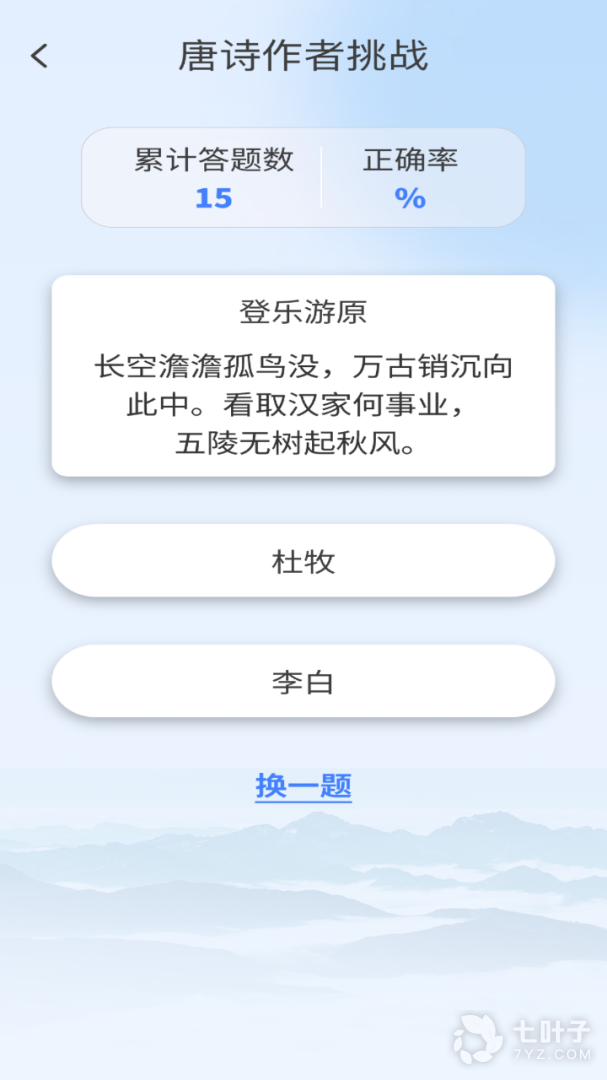This screenshot has width=607, height=1080.
Task: Go back using the top-left arrow
Action: (x=39, y=56)
